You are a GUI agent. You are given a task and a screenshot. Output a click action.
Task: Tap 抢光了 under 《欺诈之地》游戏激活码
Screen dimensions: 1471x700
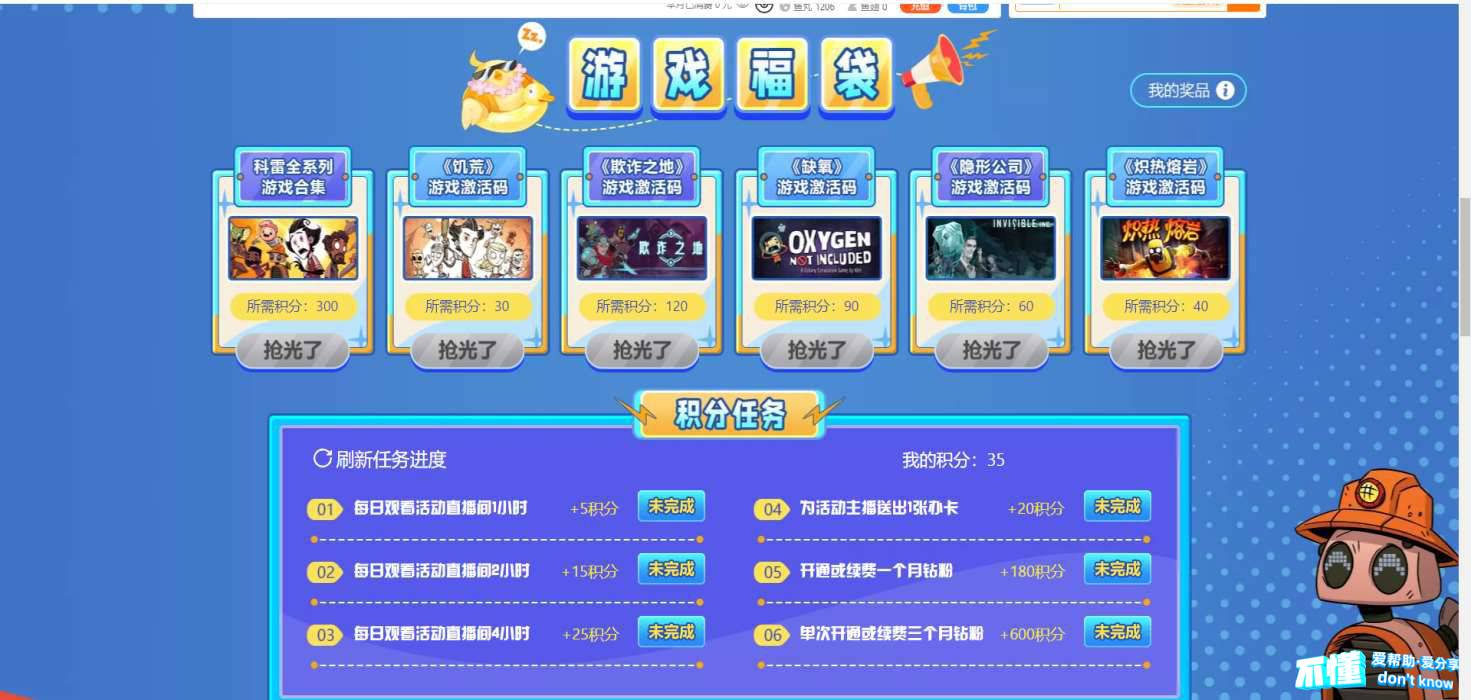(642, 350)
